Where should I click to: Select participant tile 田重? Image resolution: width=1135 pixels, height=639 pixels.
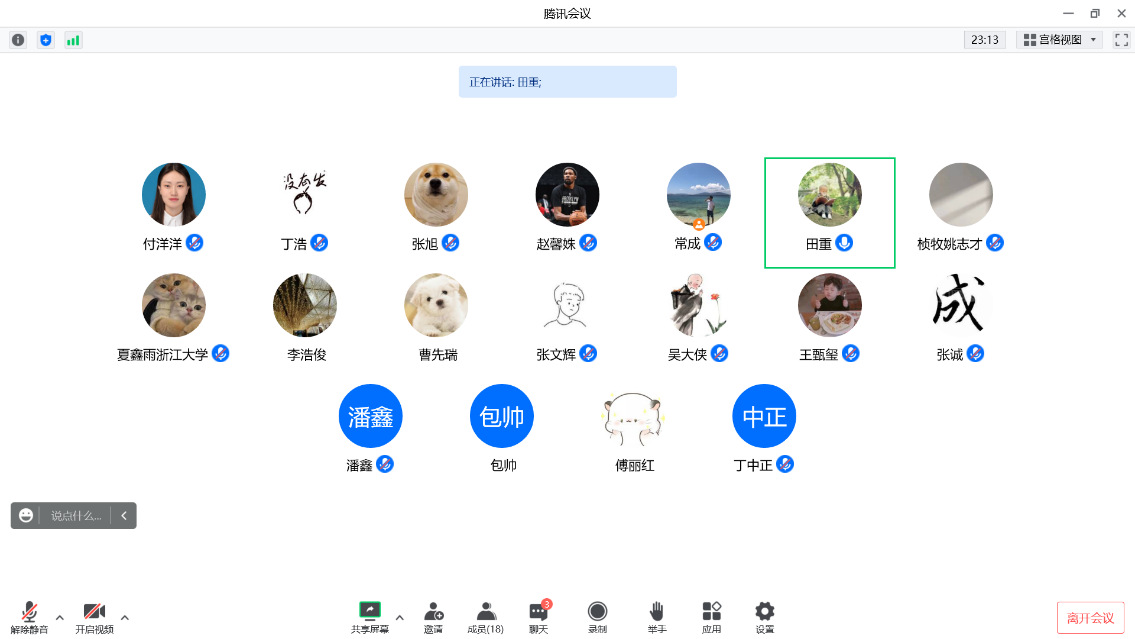pos(829,212)
